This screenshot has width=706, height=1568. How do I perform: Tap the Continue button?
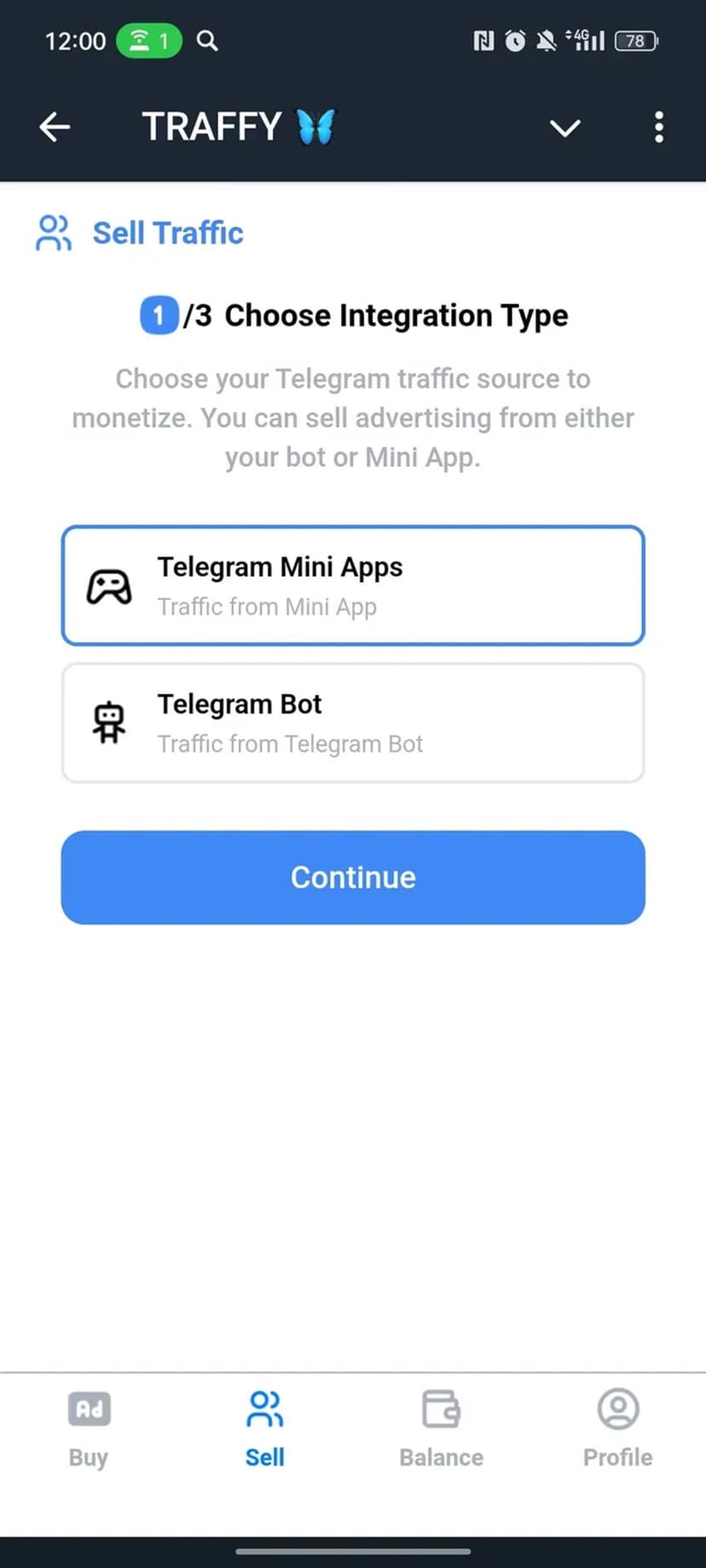353,877
